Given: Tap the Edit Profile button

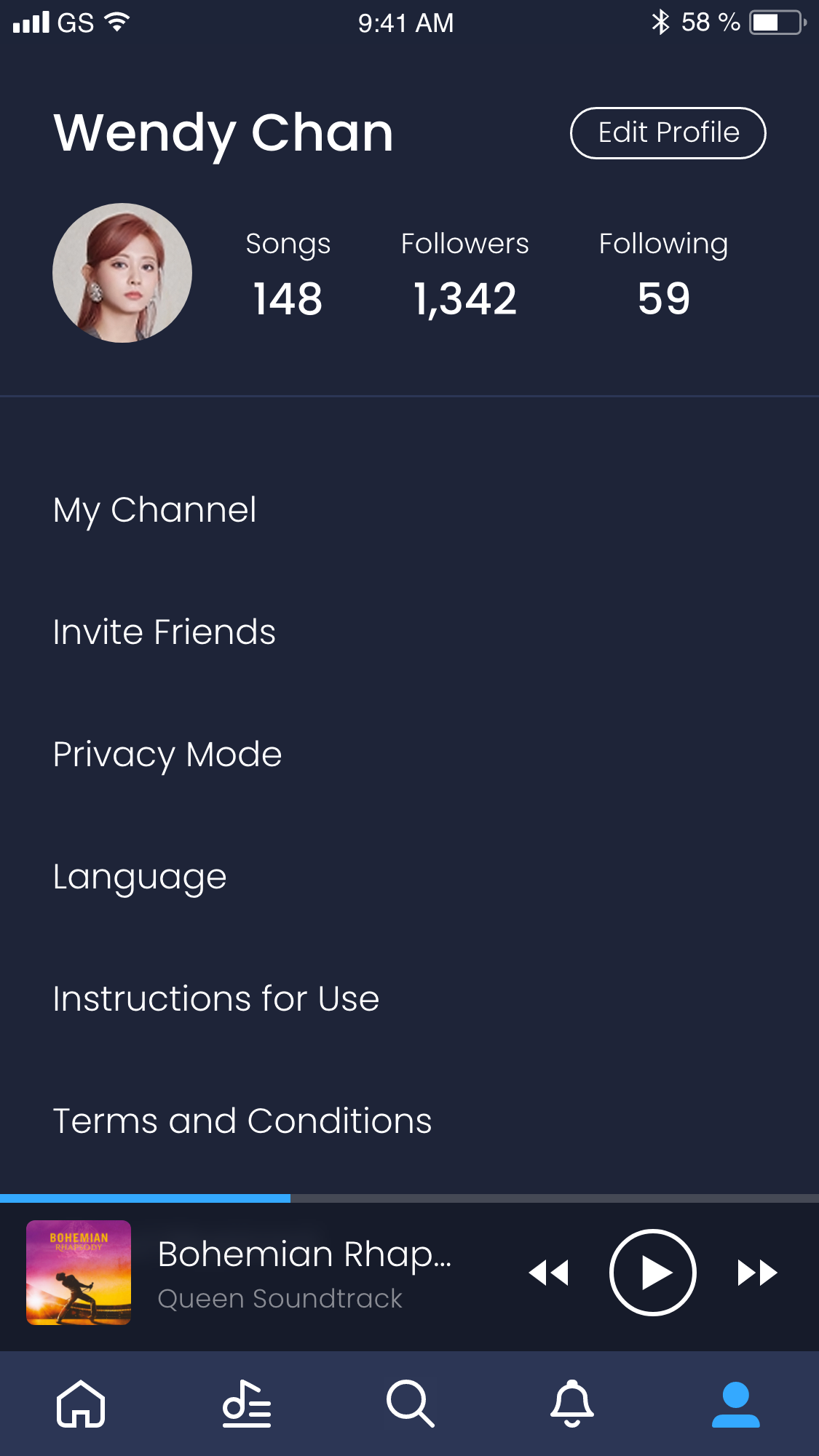Looking at the screenshot, I should 668,133.
